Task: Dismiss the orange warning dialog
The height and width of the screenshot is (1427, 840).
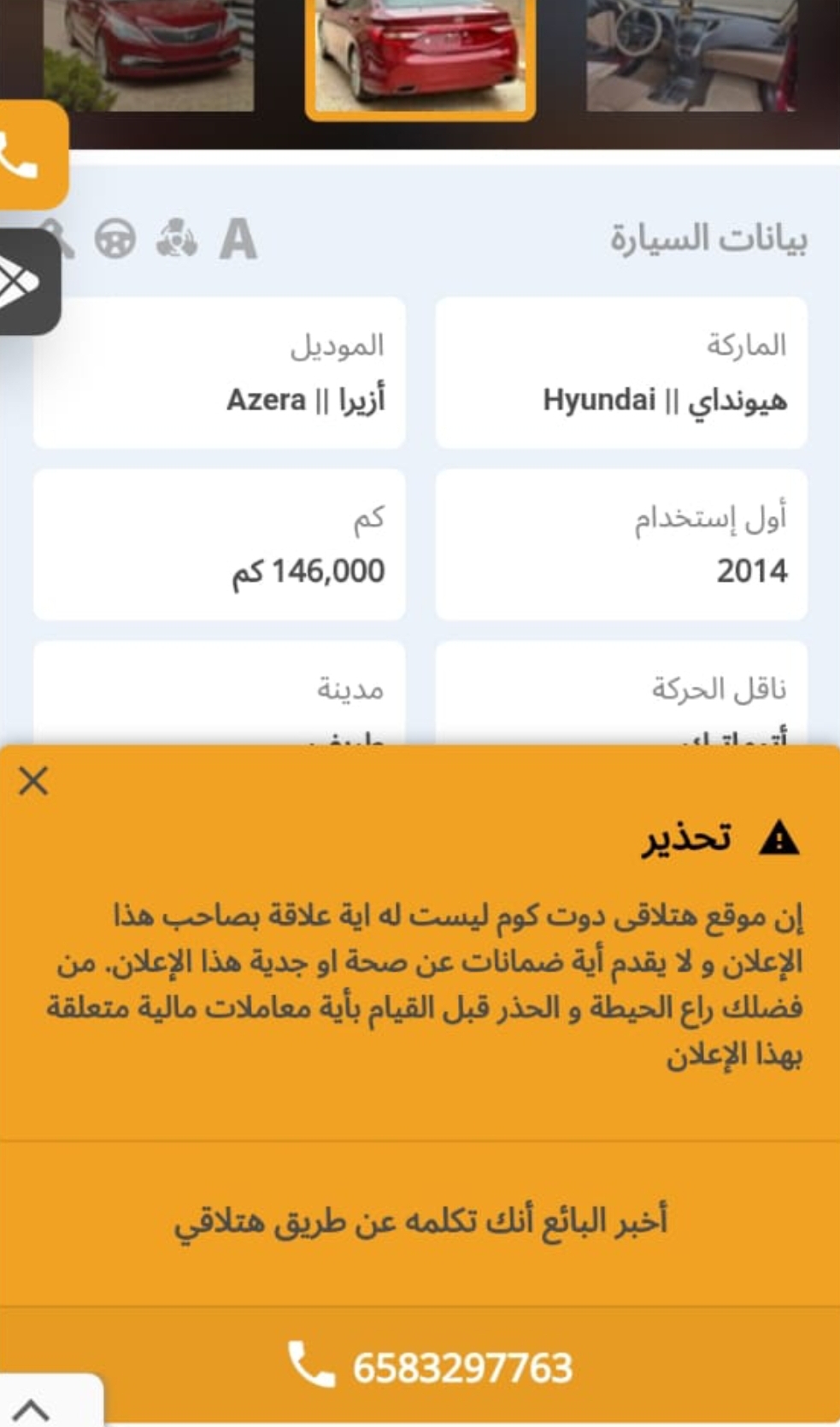Action: 33,781
